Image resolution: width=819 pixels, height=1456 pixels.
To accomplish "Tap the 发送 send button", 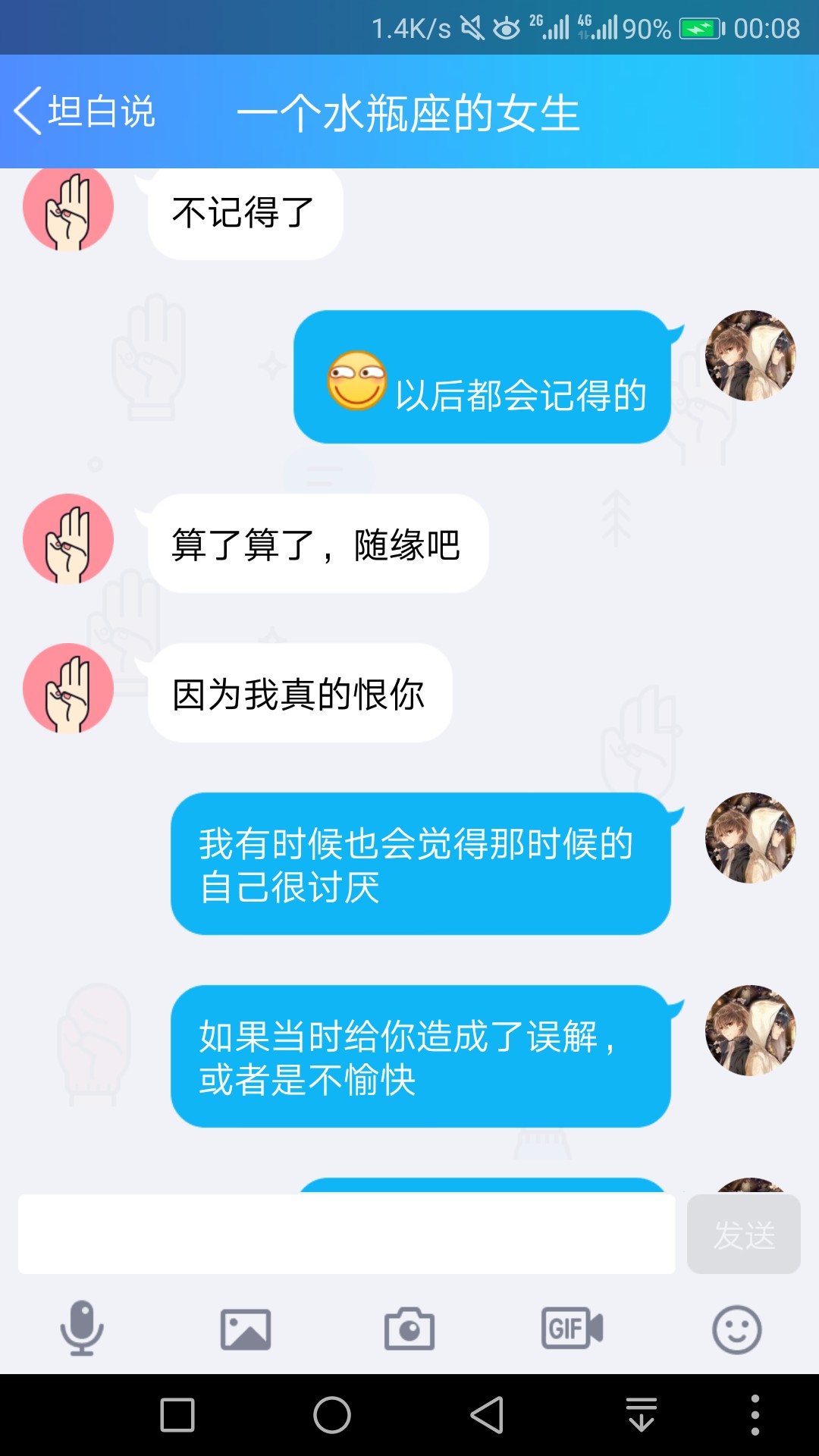I will (x=744, y=1234).
